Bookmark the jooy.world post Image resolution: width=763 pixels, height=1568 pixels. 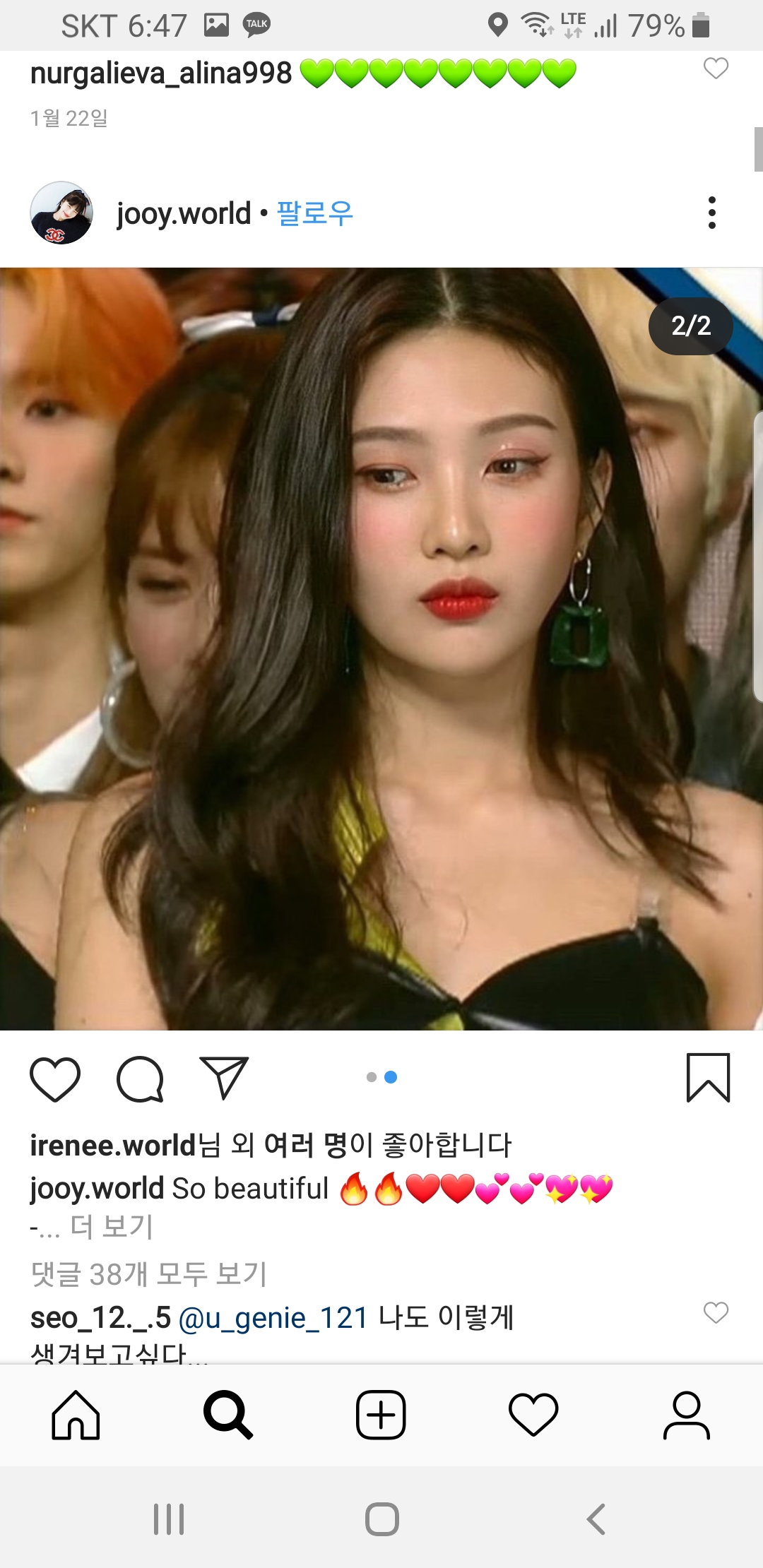[x=708, y=1077]
